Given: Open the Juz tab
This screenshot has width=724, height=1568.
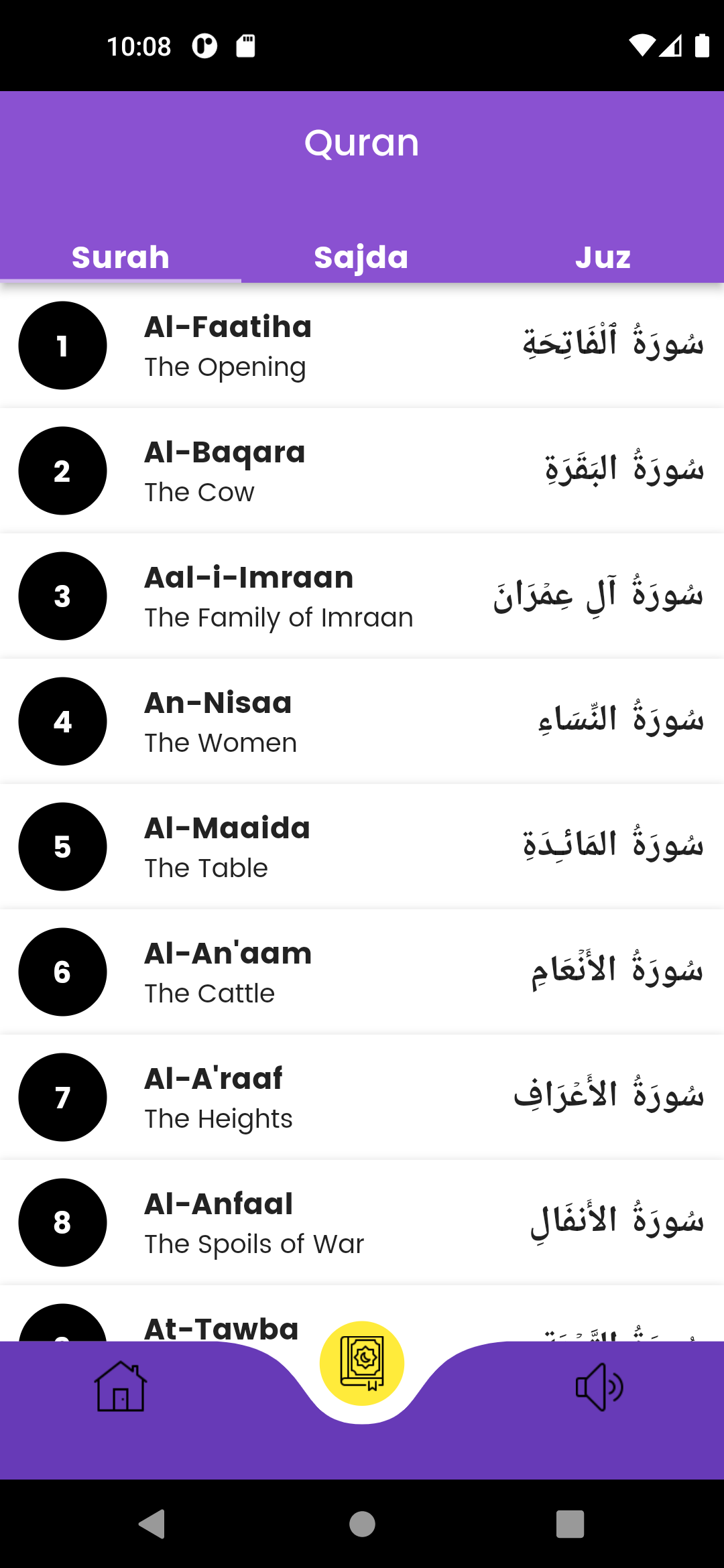Looking at the screenshot, I should [x=603, y=257].
